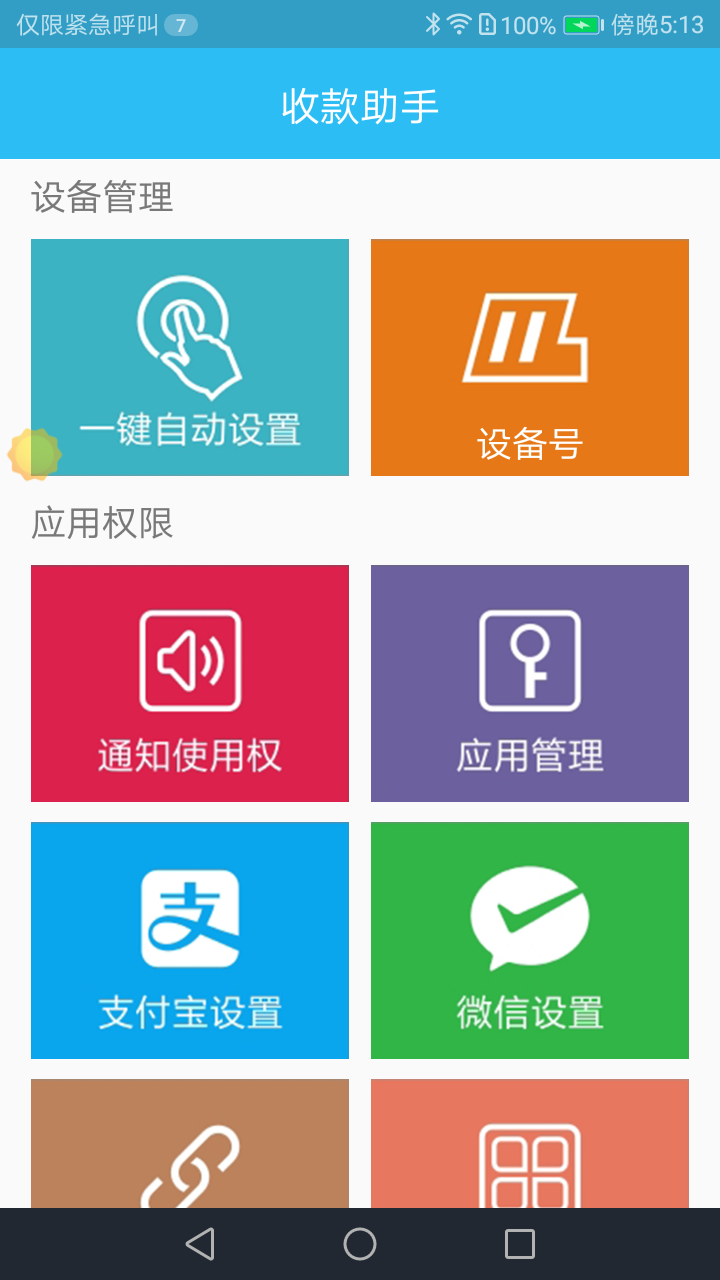This screenshot has height=1280, width=720.
Task: Open the salmon grid-icon tile
Action: coord(530,1143)
